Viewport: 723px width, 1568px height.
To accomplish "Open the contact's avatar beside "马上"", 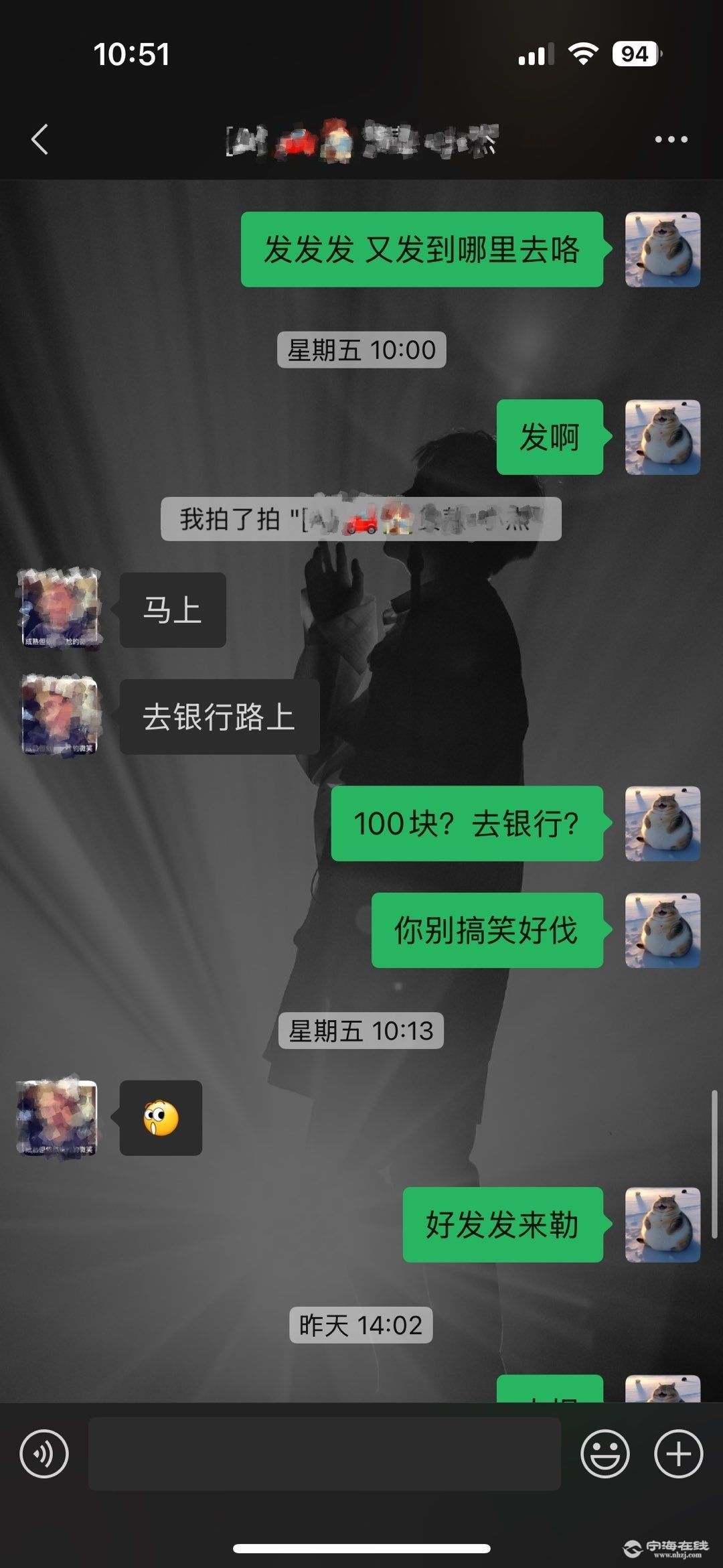I will coord(59,610).
